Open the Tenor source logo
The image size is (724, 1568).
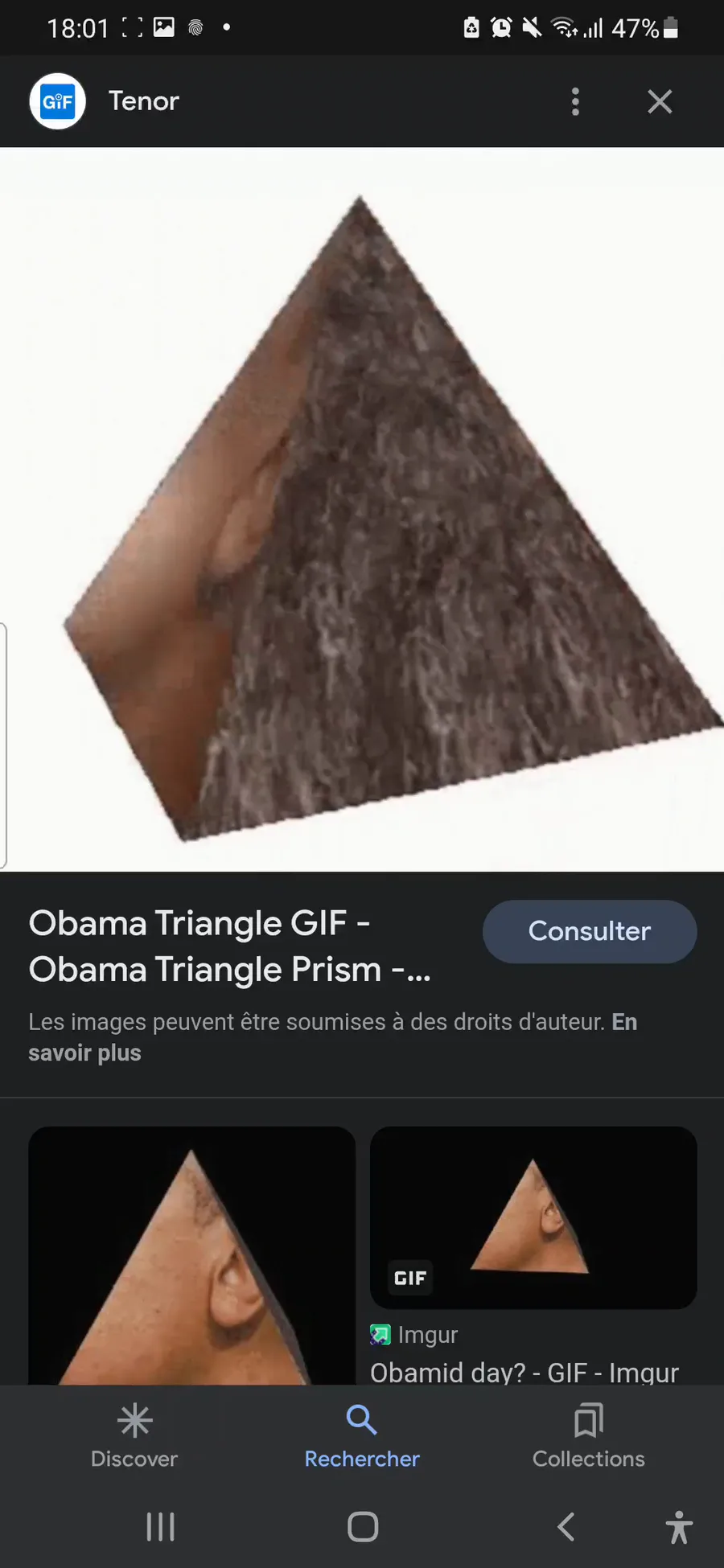point(58,101)
